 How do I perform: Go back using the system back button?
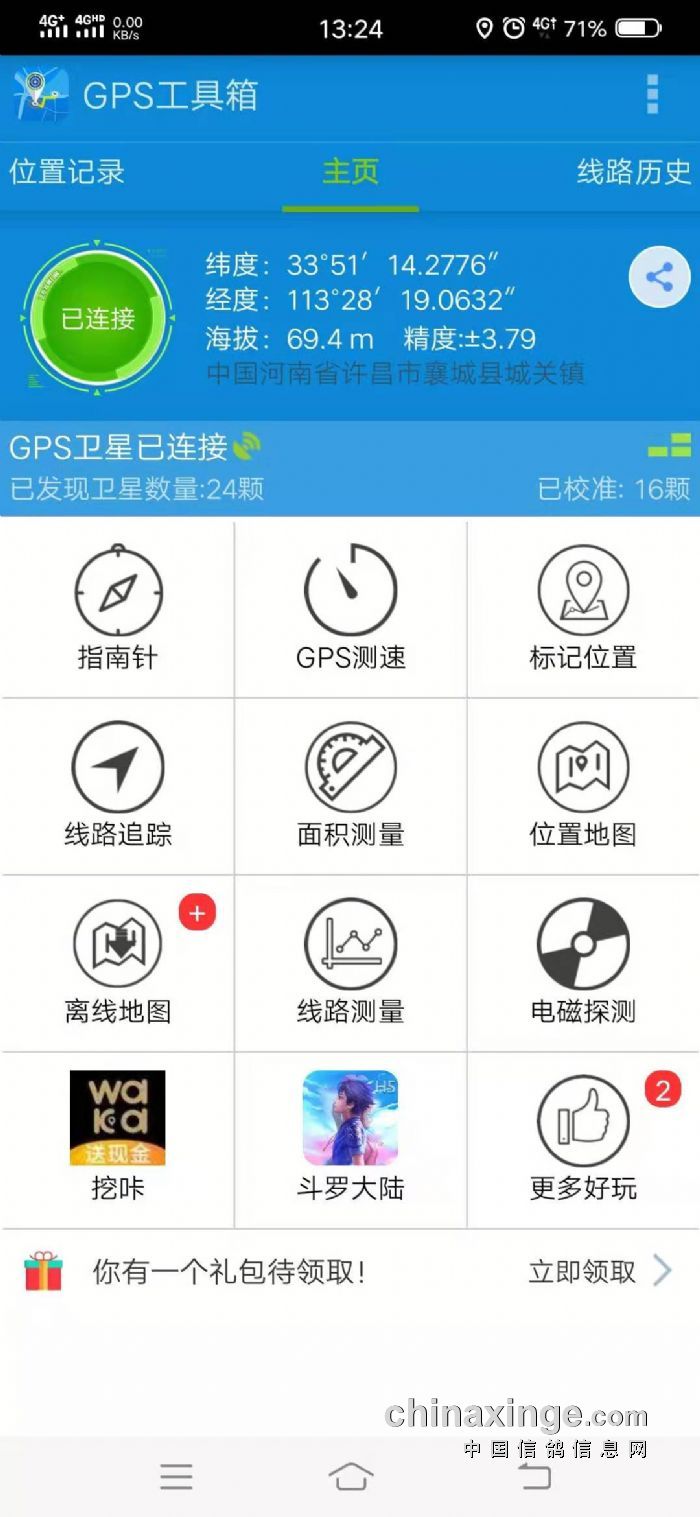534,1476
